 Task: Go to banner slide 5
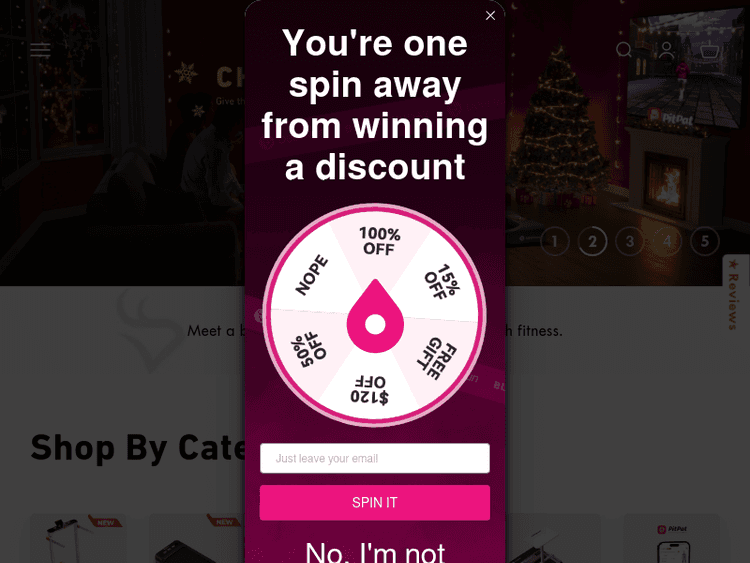(x=704, y=241)
